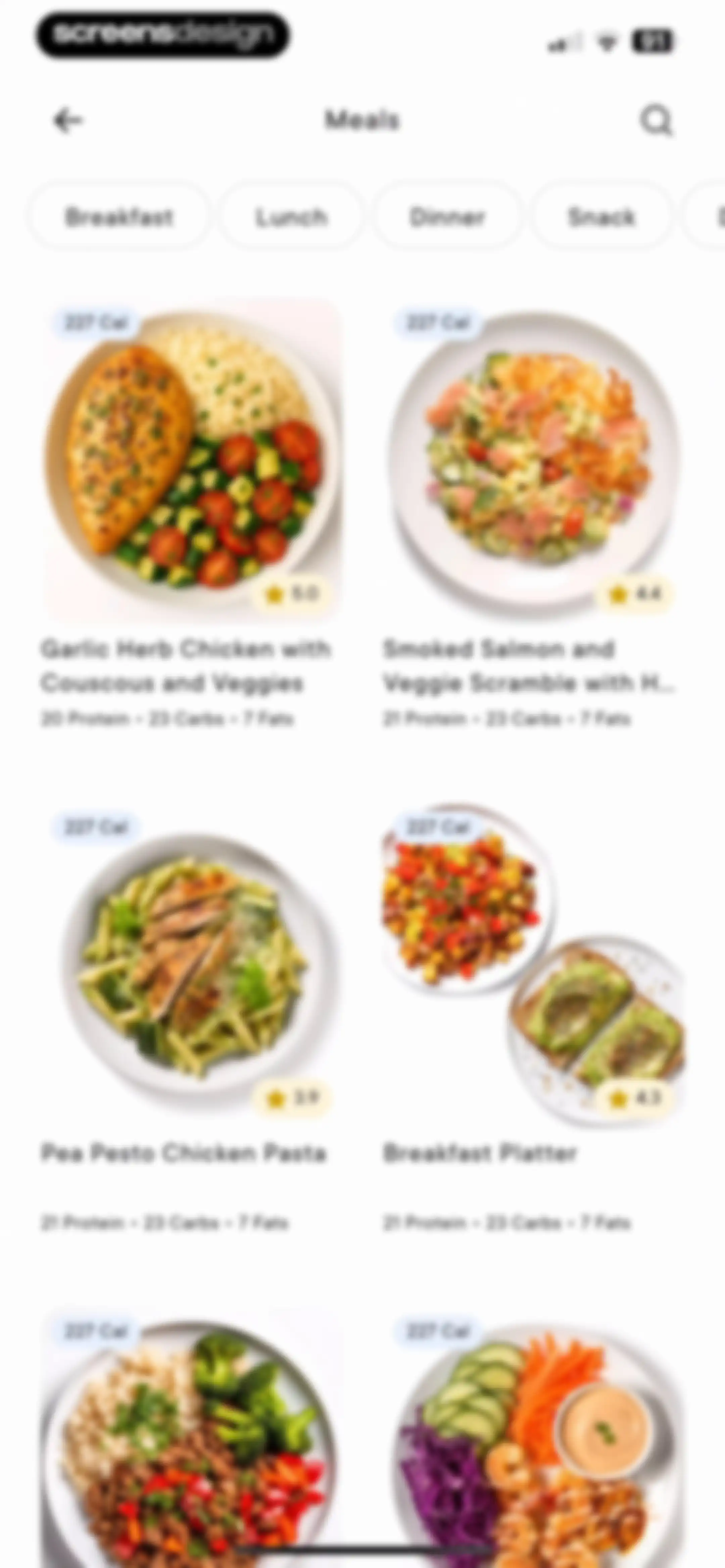725x1568 pixels.
Task: Select the Lunch chip
Action: 292,217
